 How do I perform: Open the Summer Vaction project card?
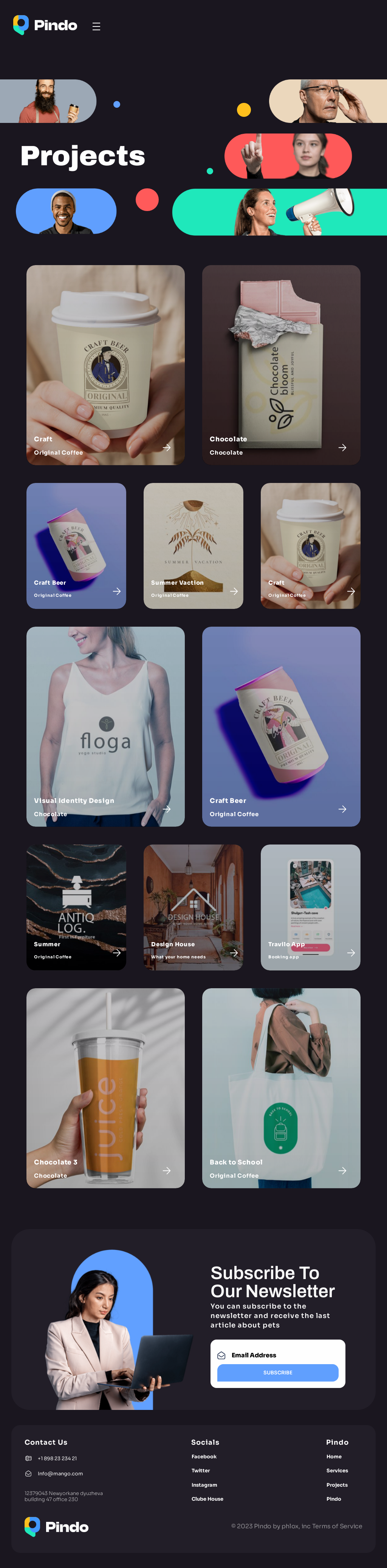tap(193, 545)
